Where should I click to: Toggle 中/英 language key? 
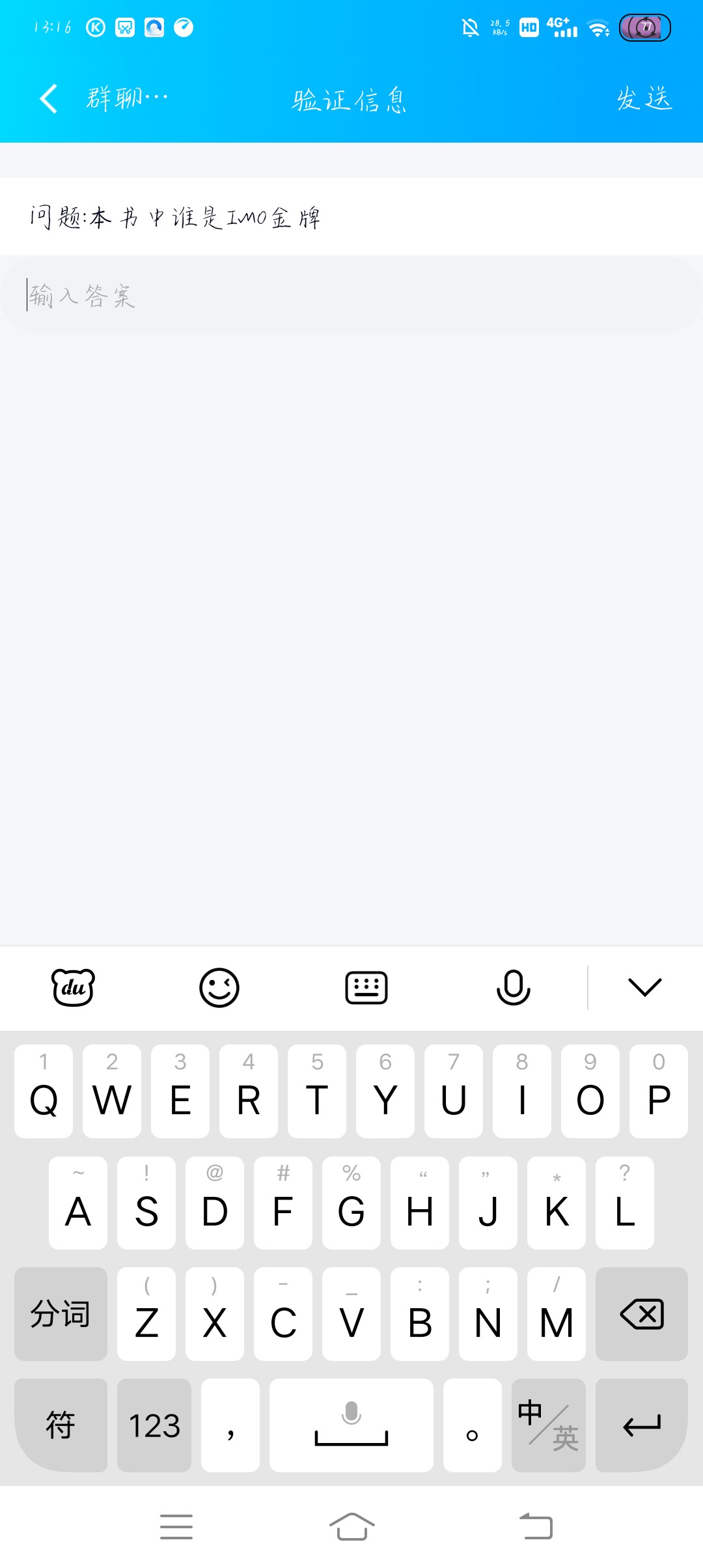pyautogui.click(x=549, y=1425)
